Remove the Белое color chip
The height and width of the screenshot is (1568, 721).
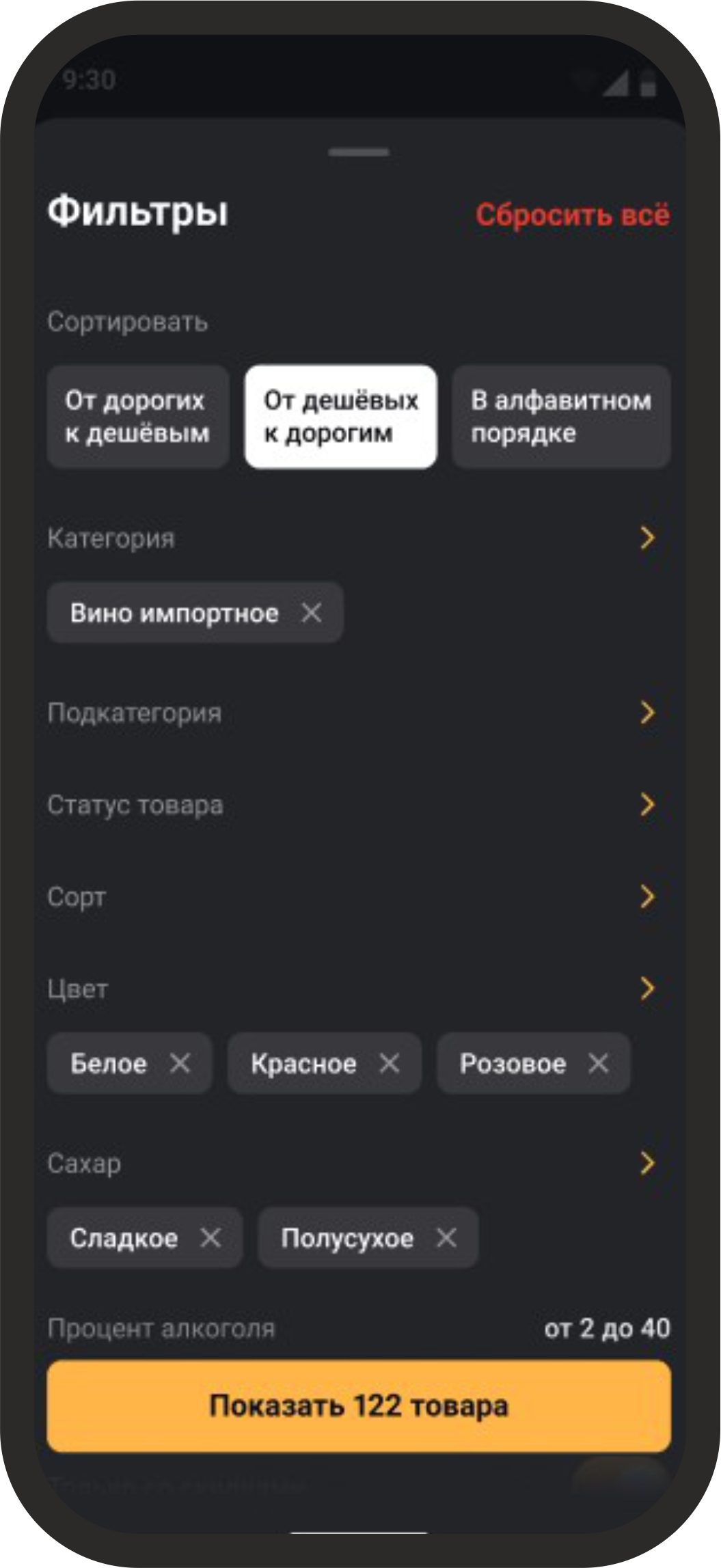(180, 1063)
